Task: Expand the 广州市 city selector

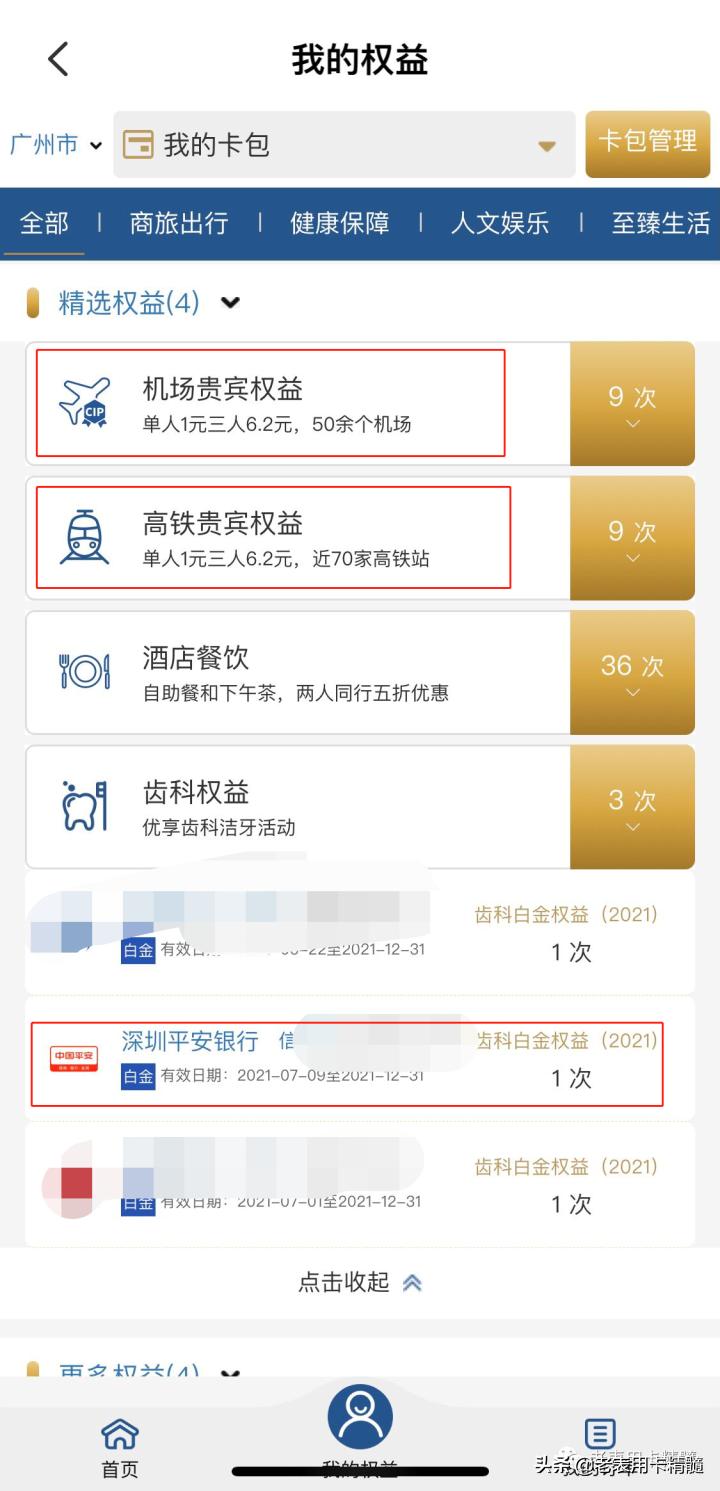Action: (55, 144)
